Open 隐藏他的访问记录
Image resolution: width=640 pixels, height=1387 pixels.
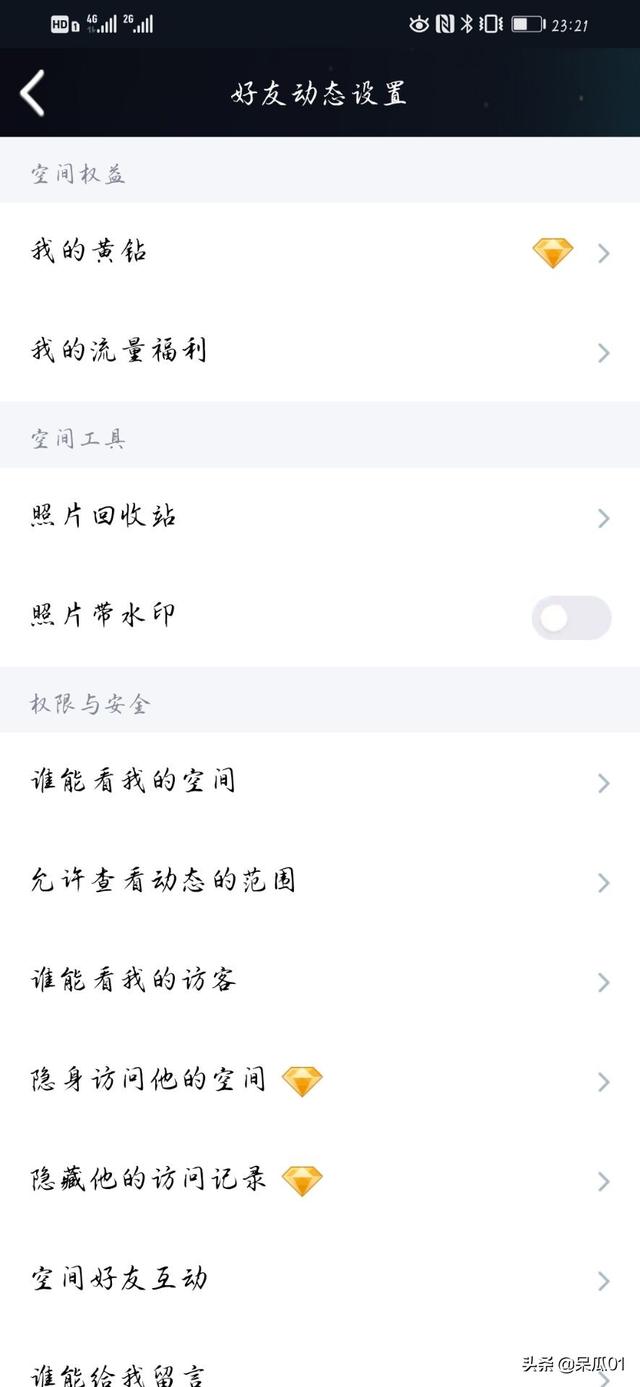(x=320, y=1181)
